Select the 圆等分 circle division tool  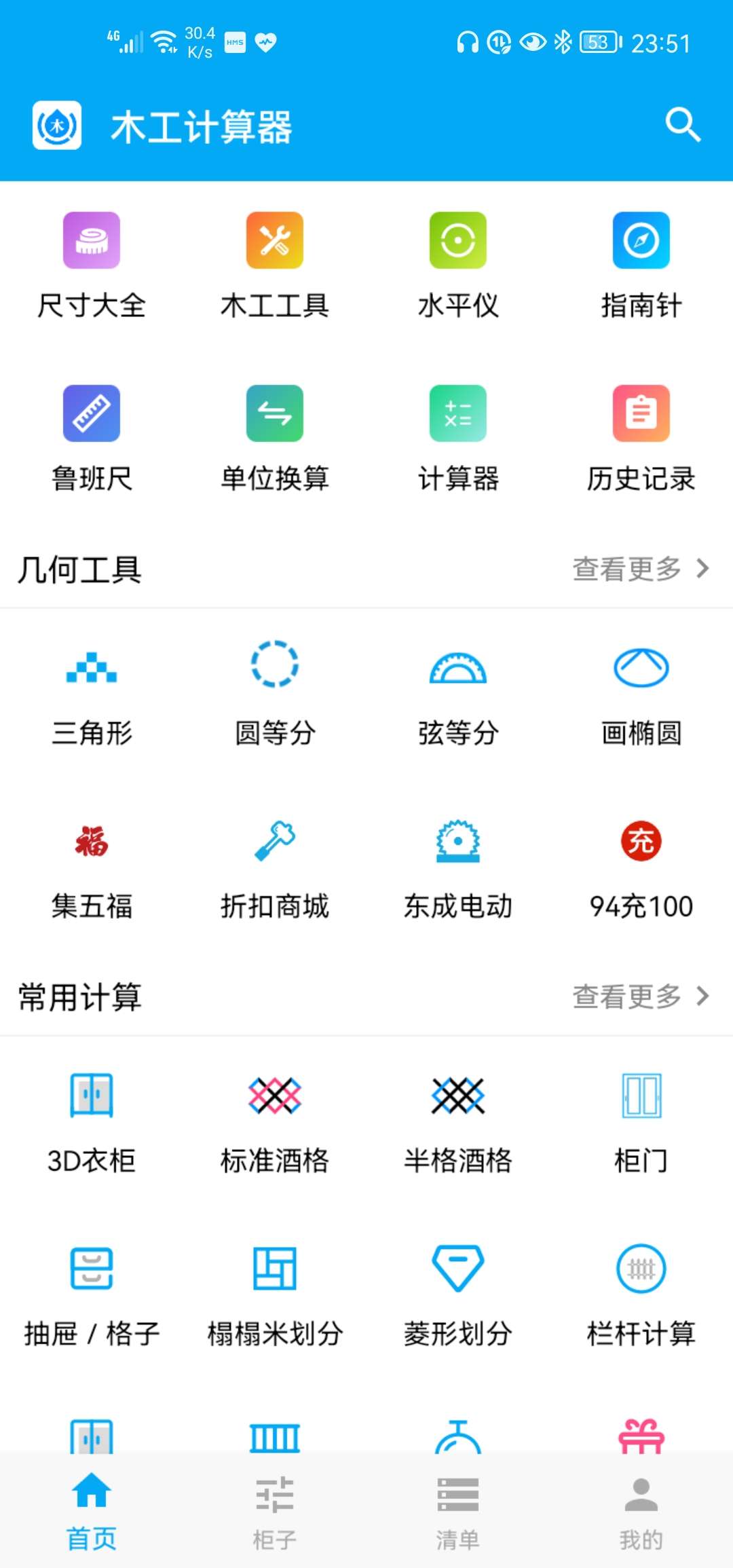click(275, 692)
